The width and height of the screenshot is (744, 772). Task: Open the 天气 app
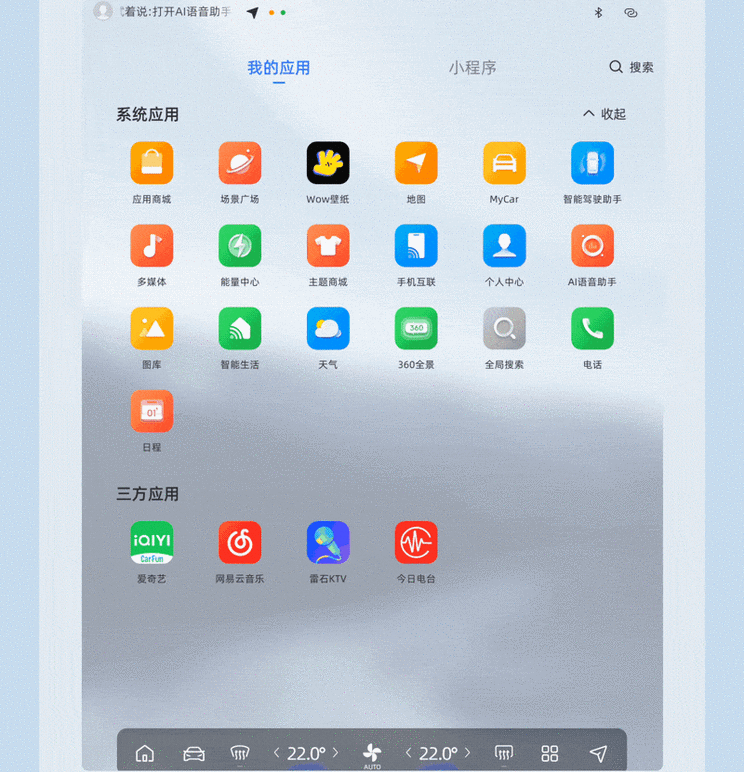[328, 329]
